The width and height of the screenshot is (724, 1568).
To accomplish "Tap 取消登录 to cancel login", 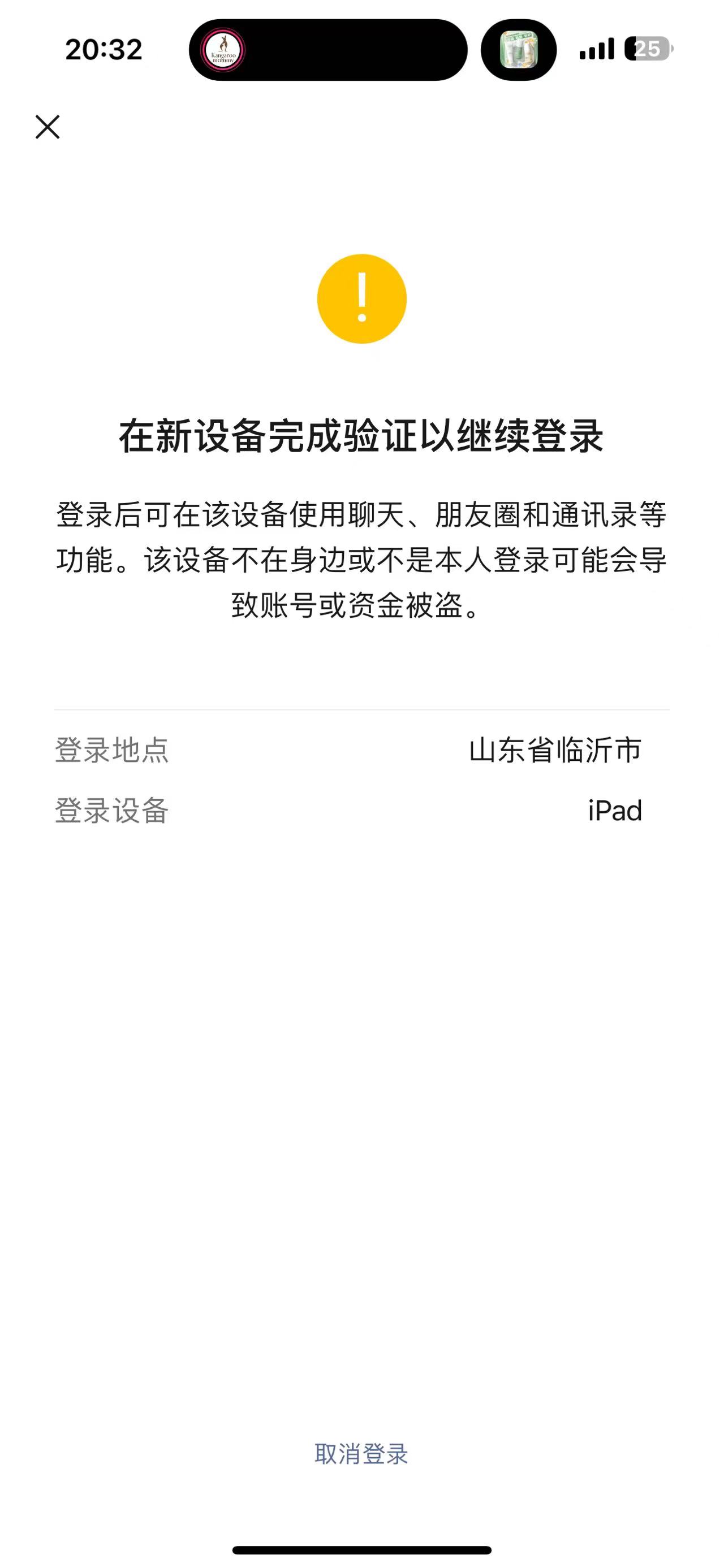I will 361,1454.
